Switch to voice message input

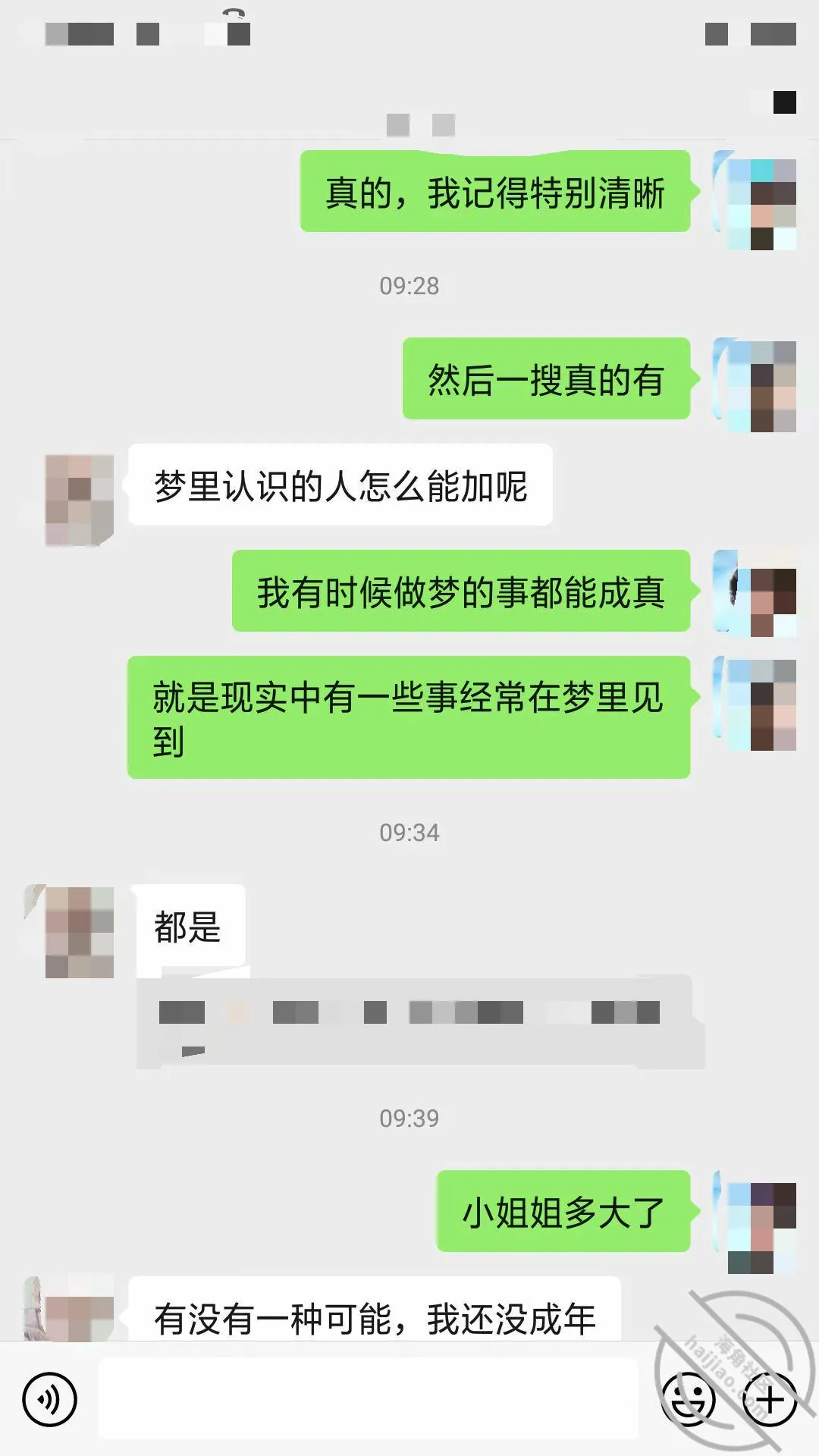(50, 1399)
